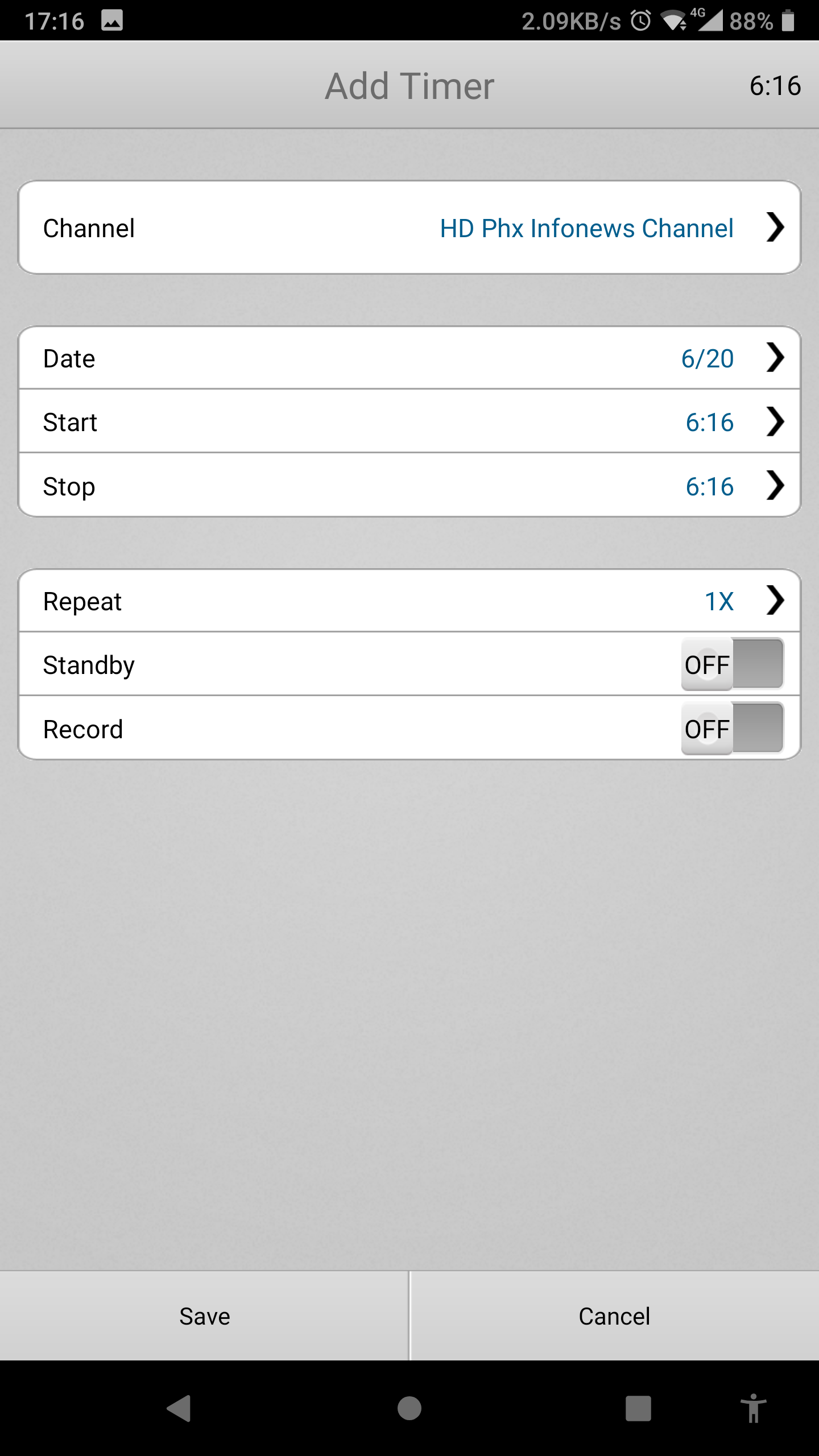Set the Start time
The height and width of the screenshot is (1456, 819).
(x=409, y=422)
